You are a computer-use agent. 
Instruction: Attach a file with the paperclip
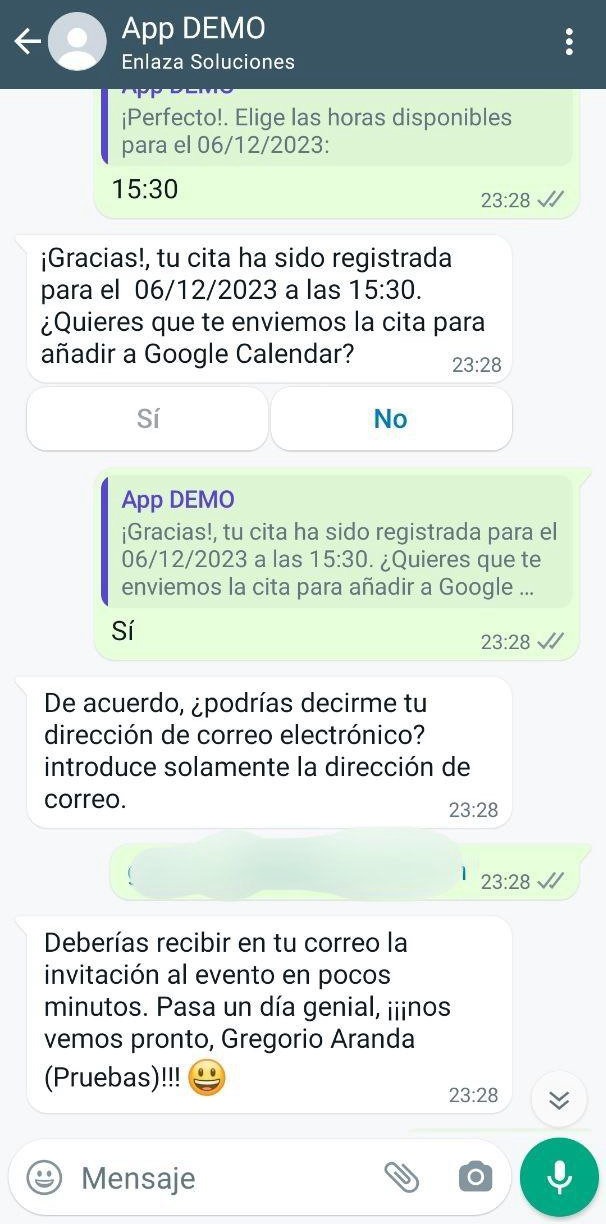click(x=402, y=1177)
